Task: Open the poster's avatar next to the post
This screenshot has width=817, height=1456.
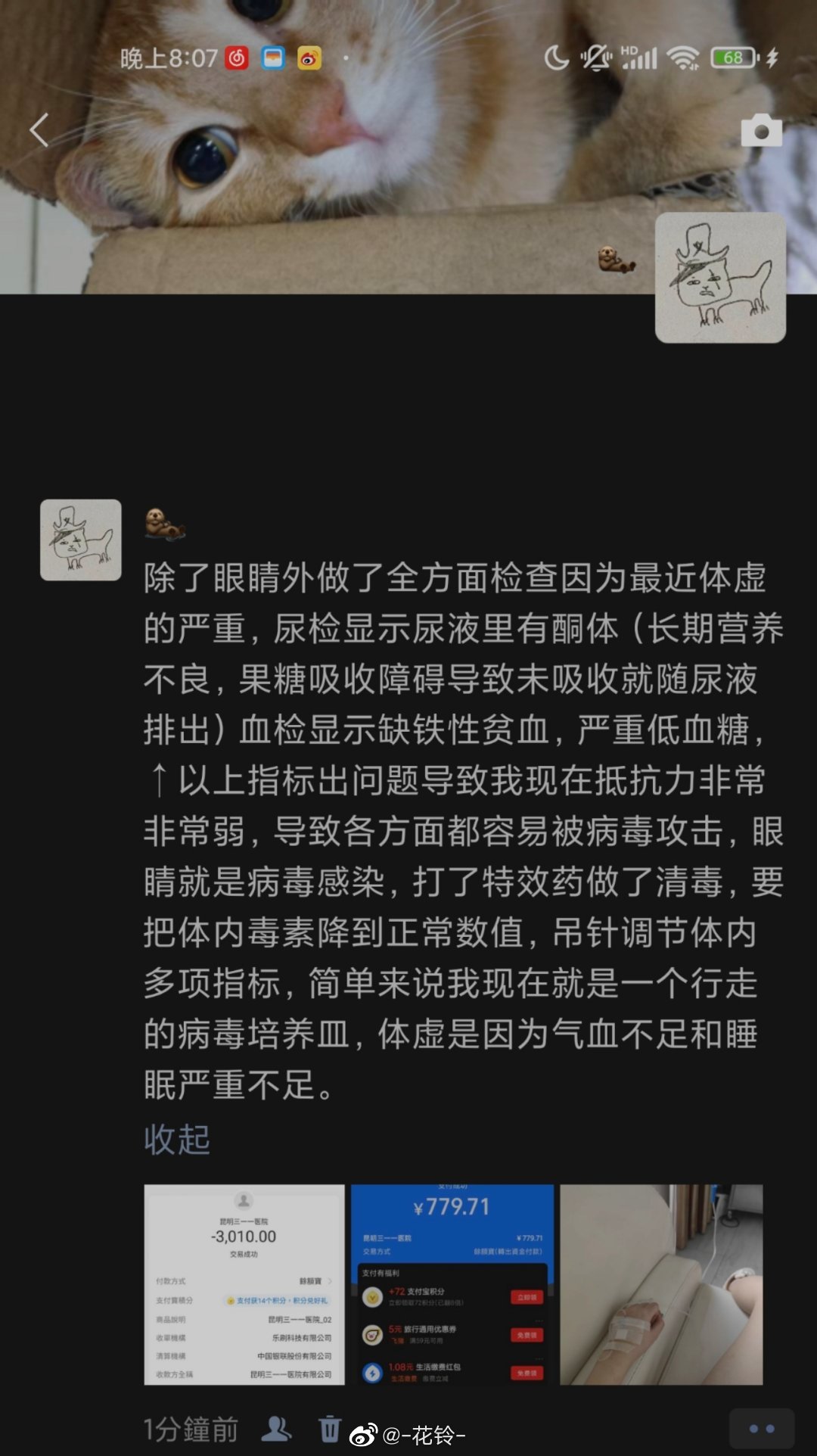Action: 81,540
